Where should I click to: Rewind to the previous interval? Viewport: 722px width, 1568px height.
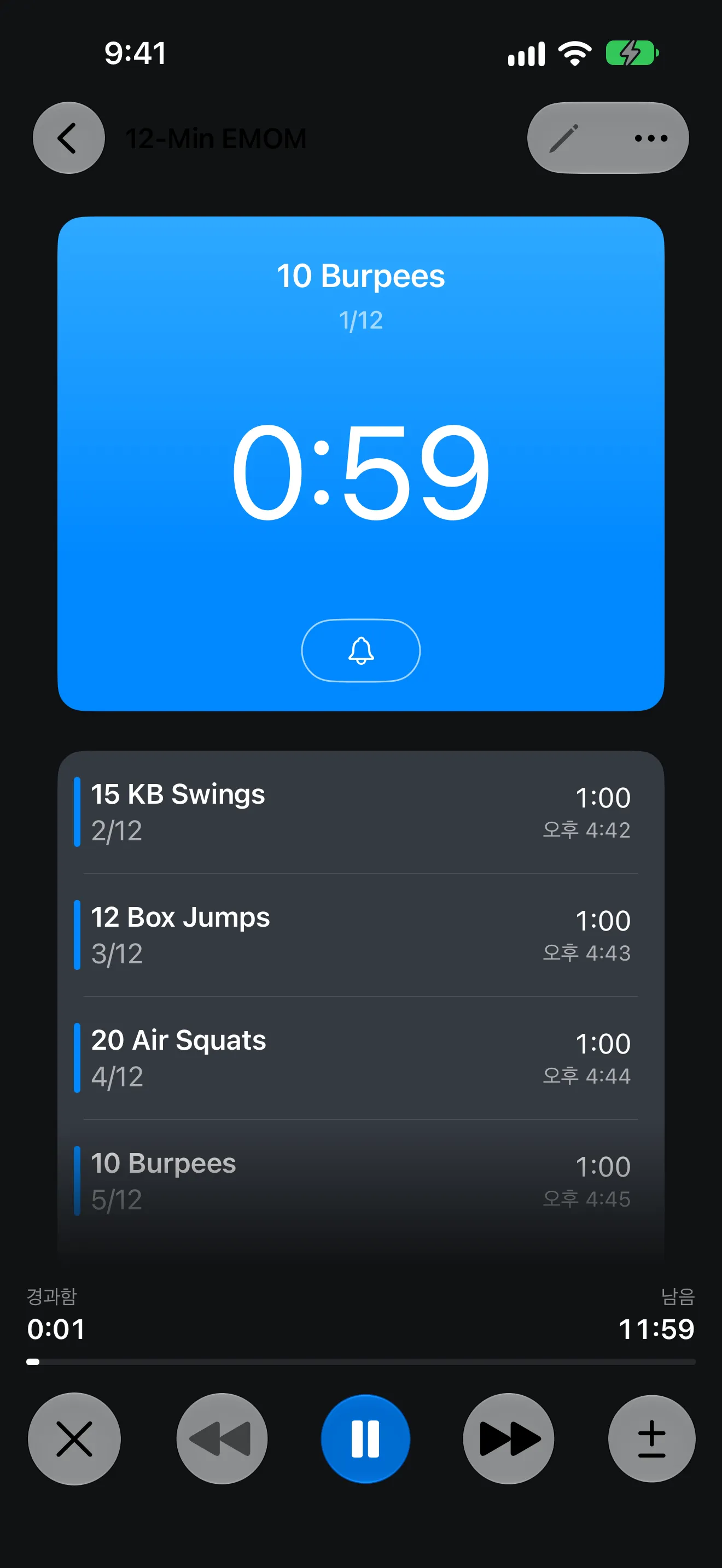222,1439
